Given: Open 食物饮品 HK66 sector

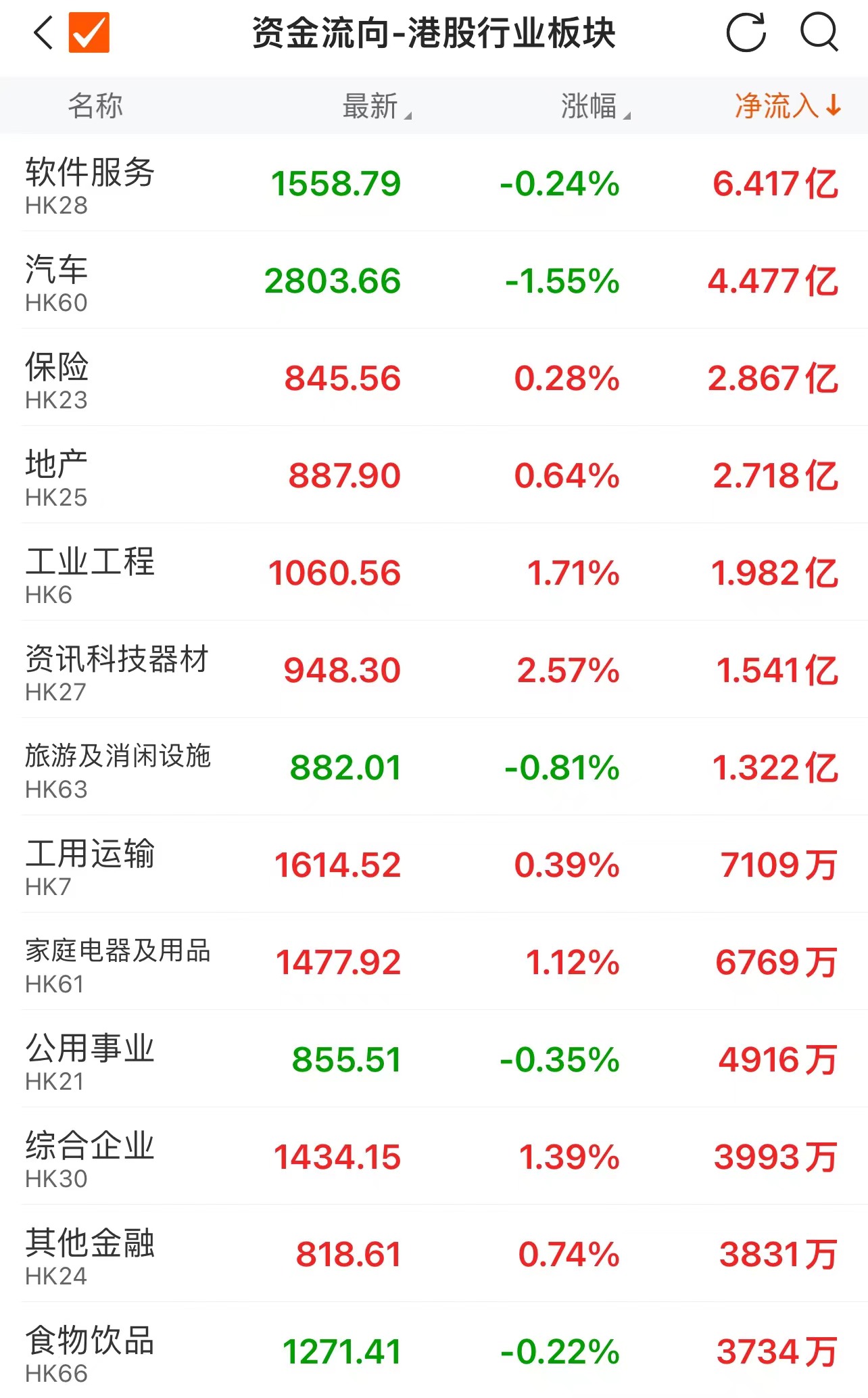Looking at the screenshot, I should [433, 1352].
